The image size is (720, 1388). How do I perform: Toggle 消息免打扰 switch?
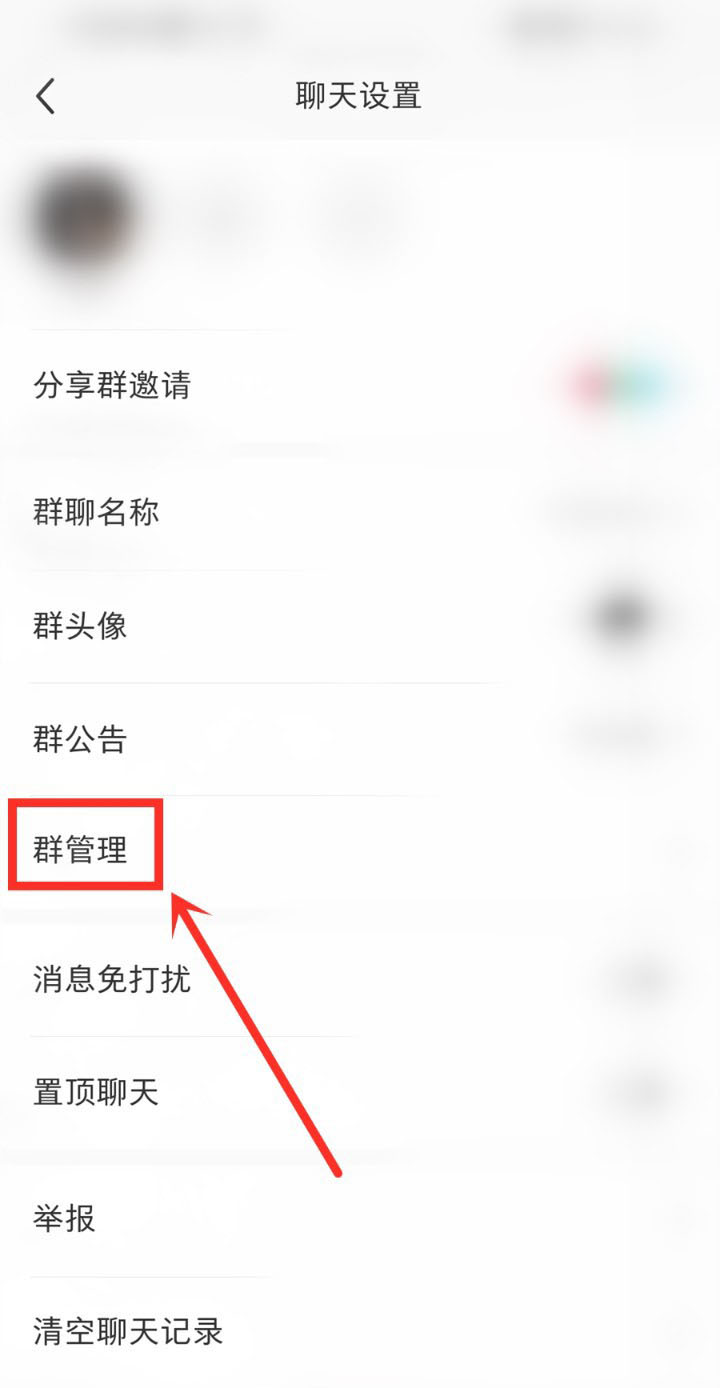(x=640, y=979)
